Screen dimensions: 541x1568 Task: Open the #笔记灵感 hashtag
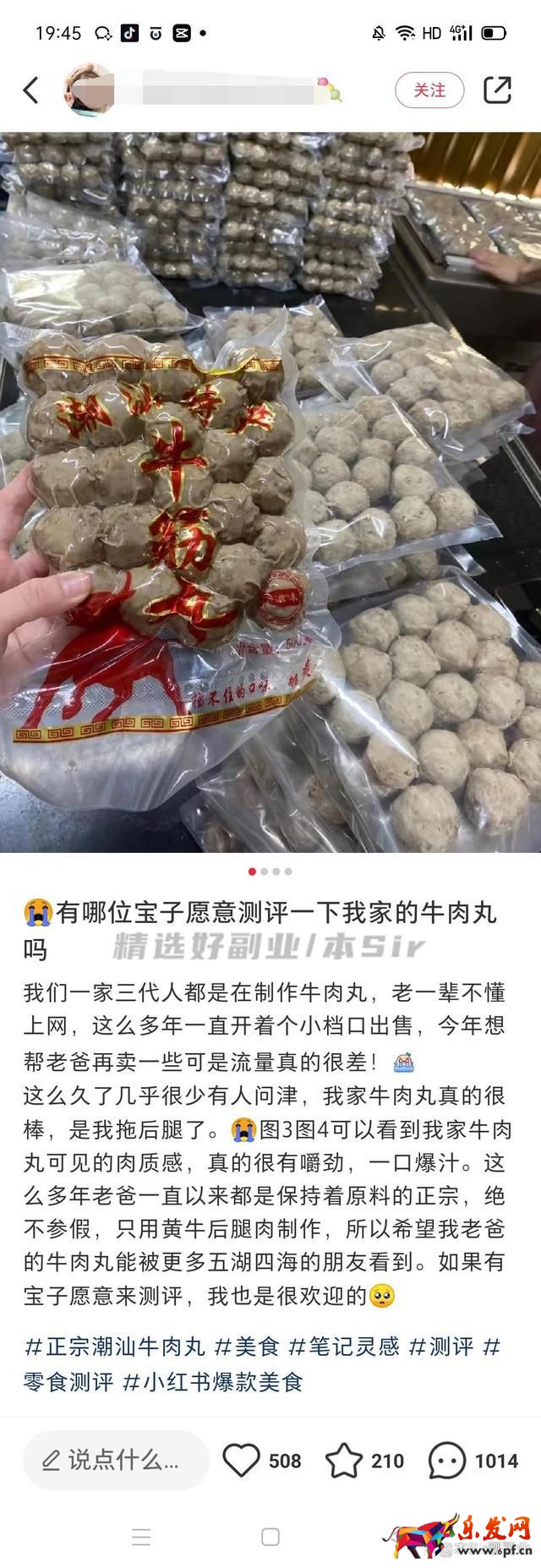click(x=343, y=1346)
